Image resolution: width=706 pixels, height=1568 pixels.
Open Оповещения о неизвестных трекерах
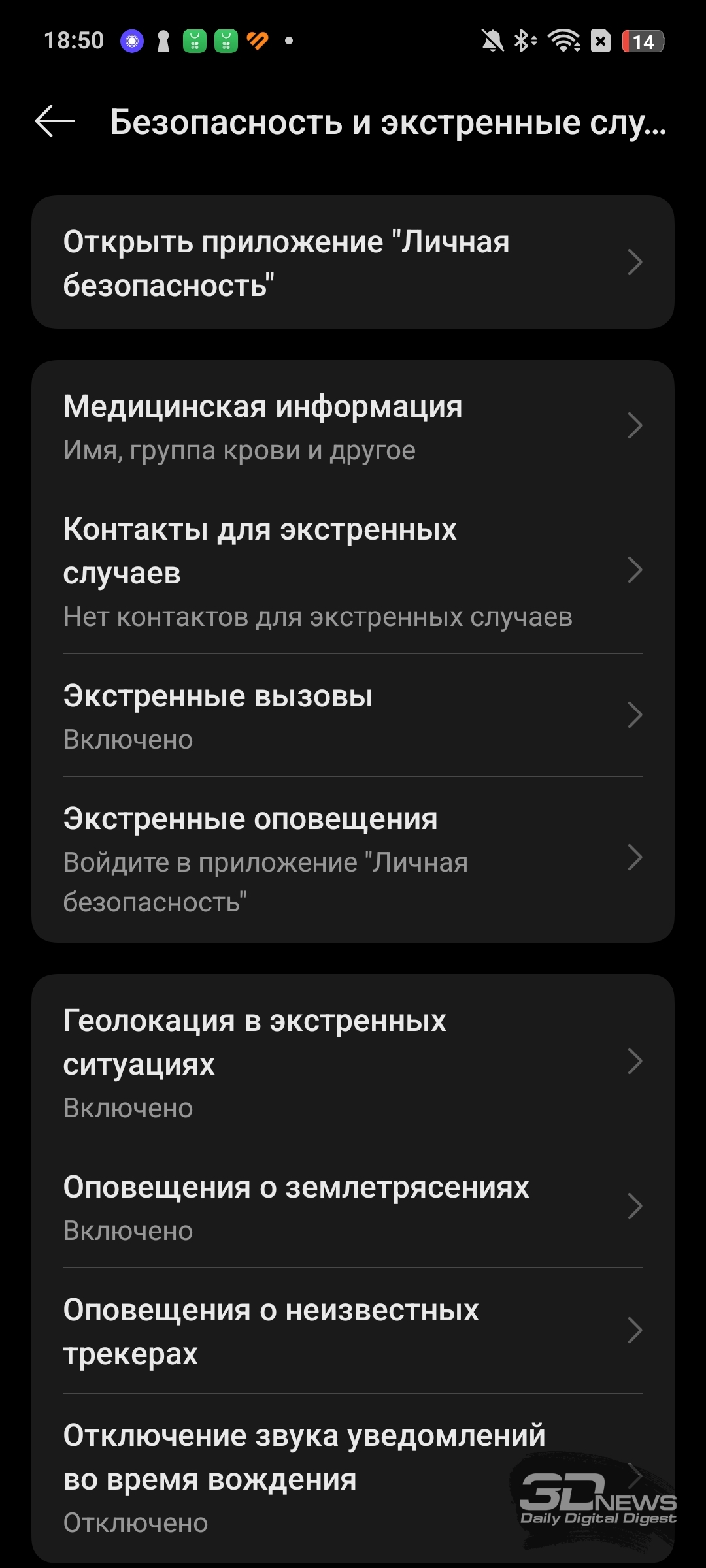pos(353,1331)
